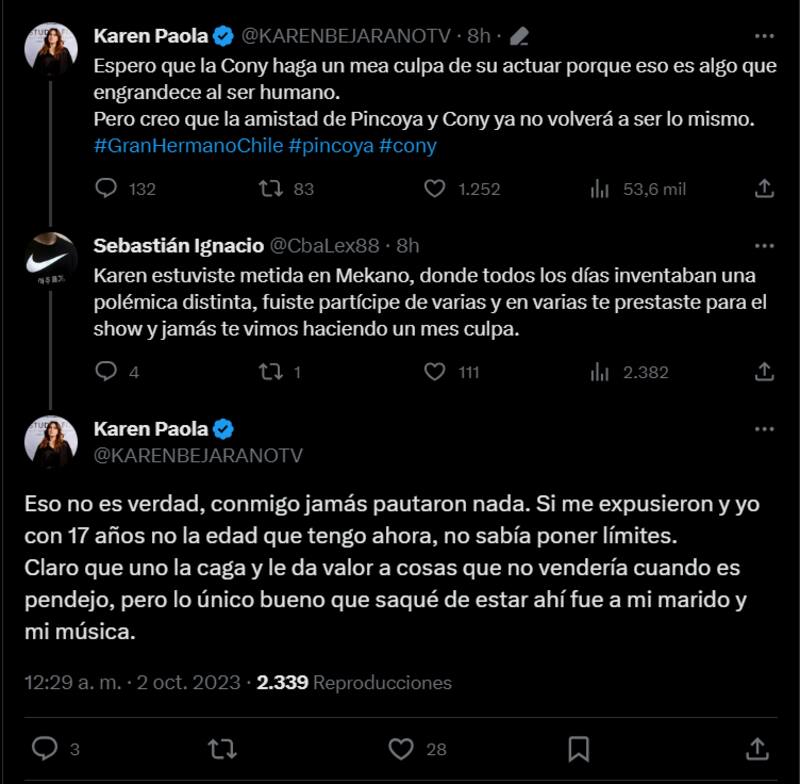Reply to the tweet with 132 comments

tap(106, 188)
